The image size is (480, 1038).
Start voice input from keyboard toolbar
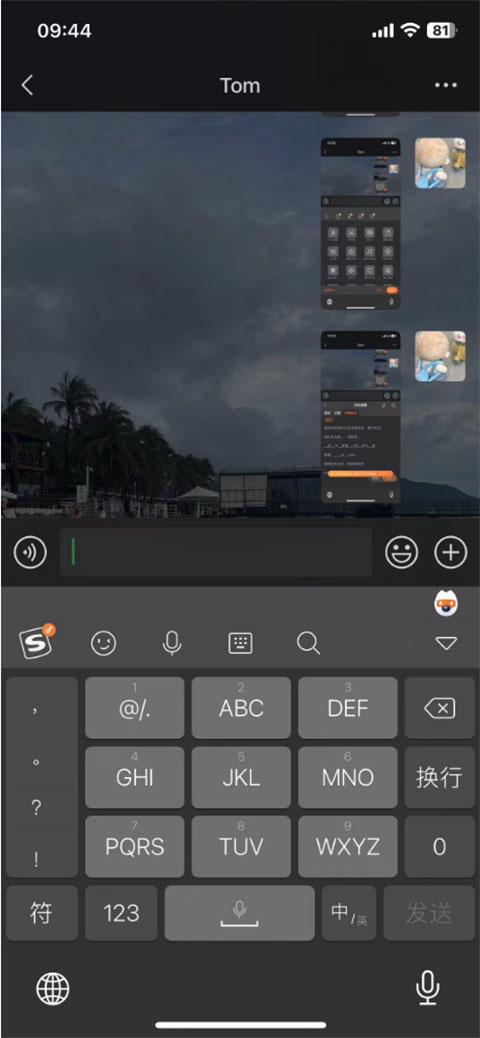point(172,643)
